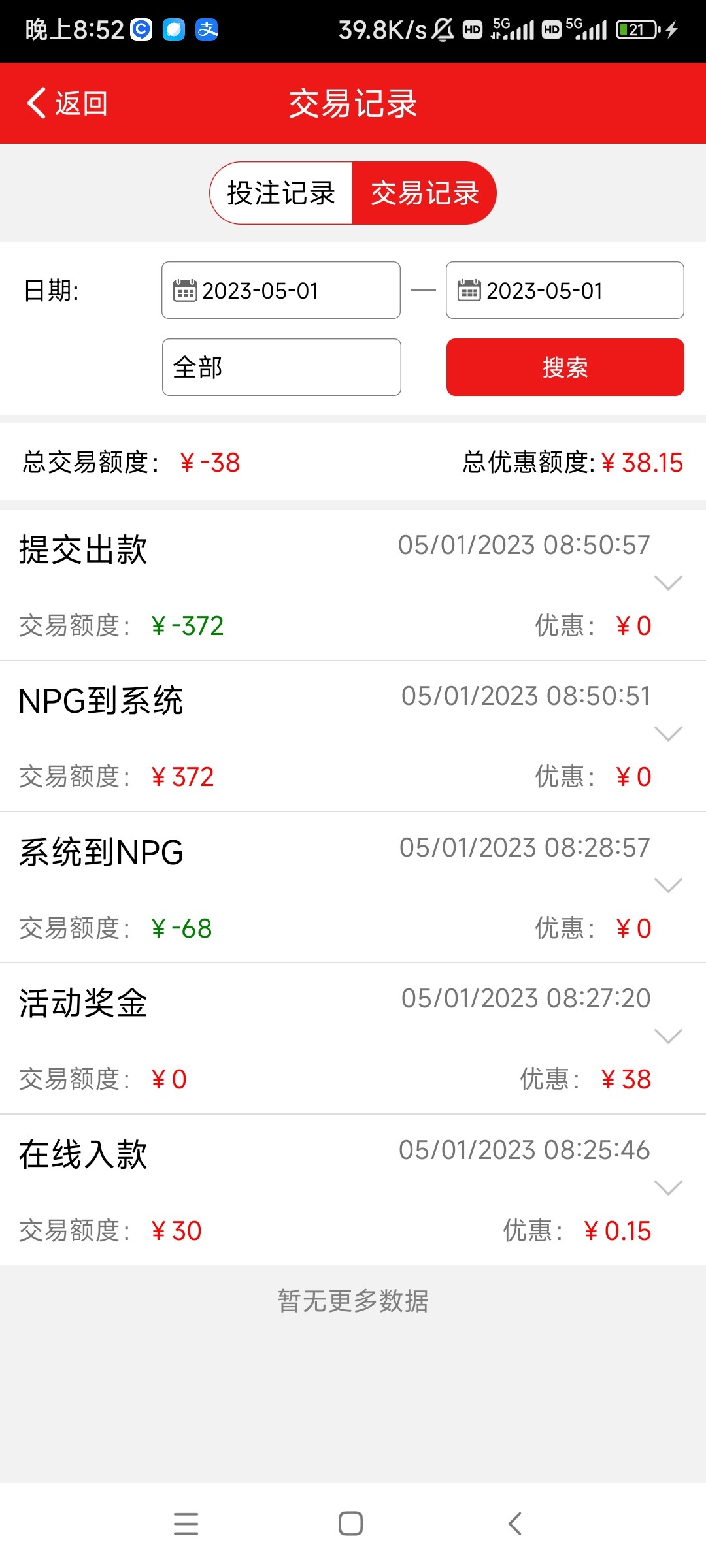Tap the back chevron icon beside 返回
706x1568 pixels.
[x=34, y=103]
